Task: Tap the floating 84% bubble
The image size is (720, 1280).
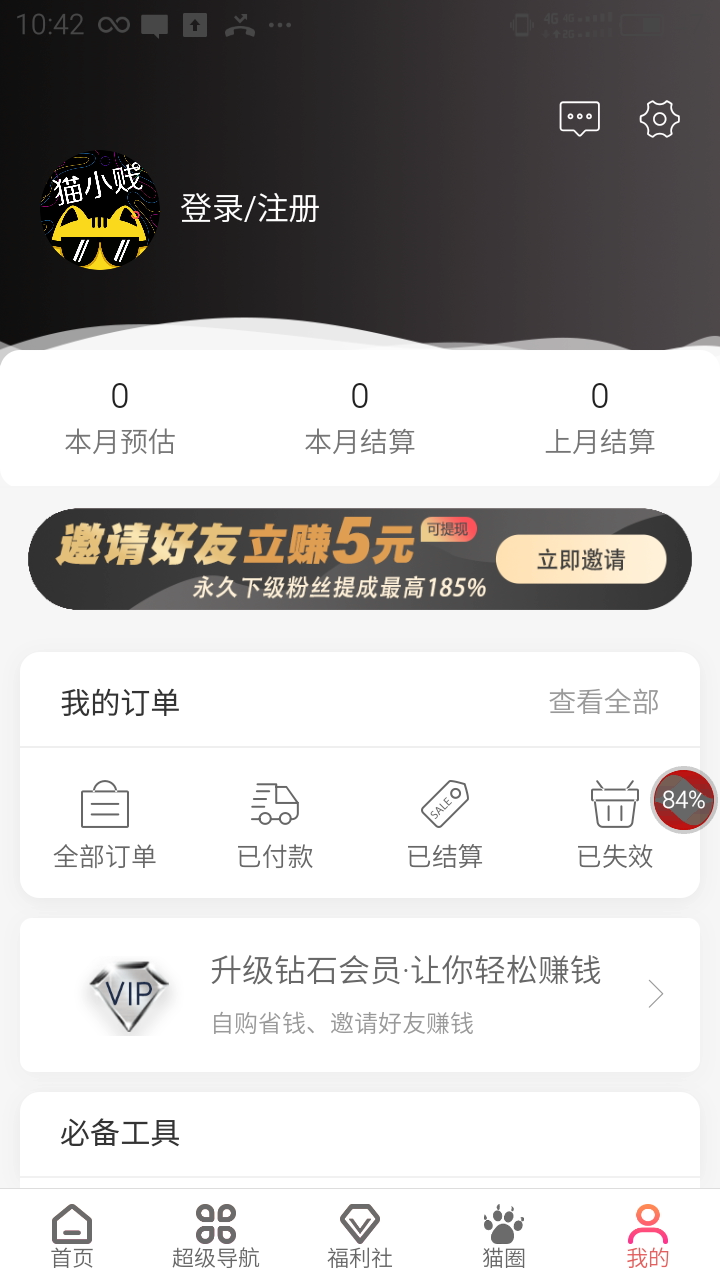Action: [x=684, y=800]
